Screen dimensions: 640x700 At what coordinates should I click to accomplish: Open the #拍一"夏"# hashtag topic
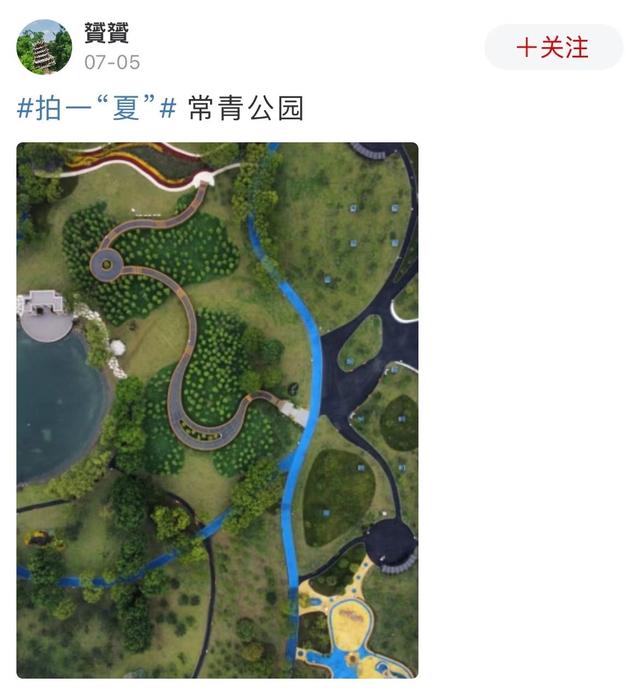click(x=97, y=109)
